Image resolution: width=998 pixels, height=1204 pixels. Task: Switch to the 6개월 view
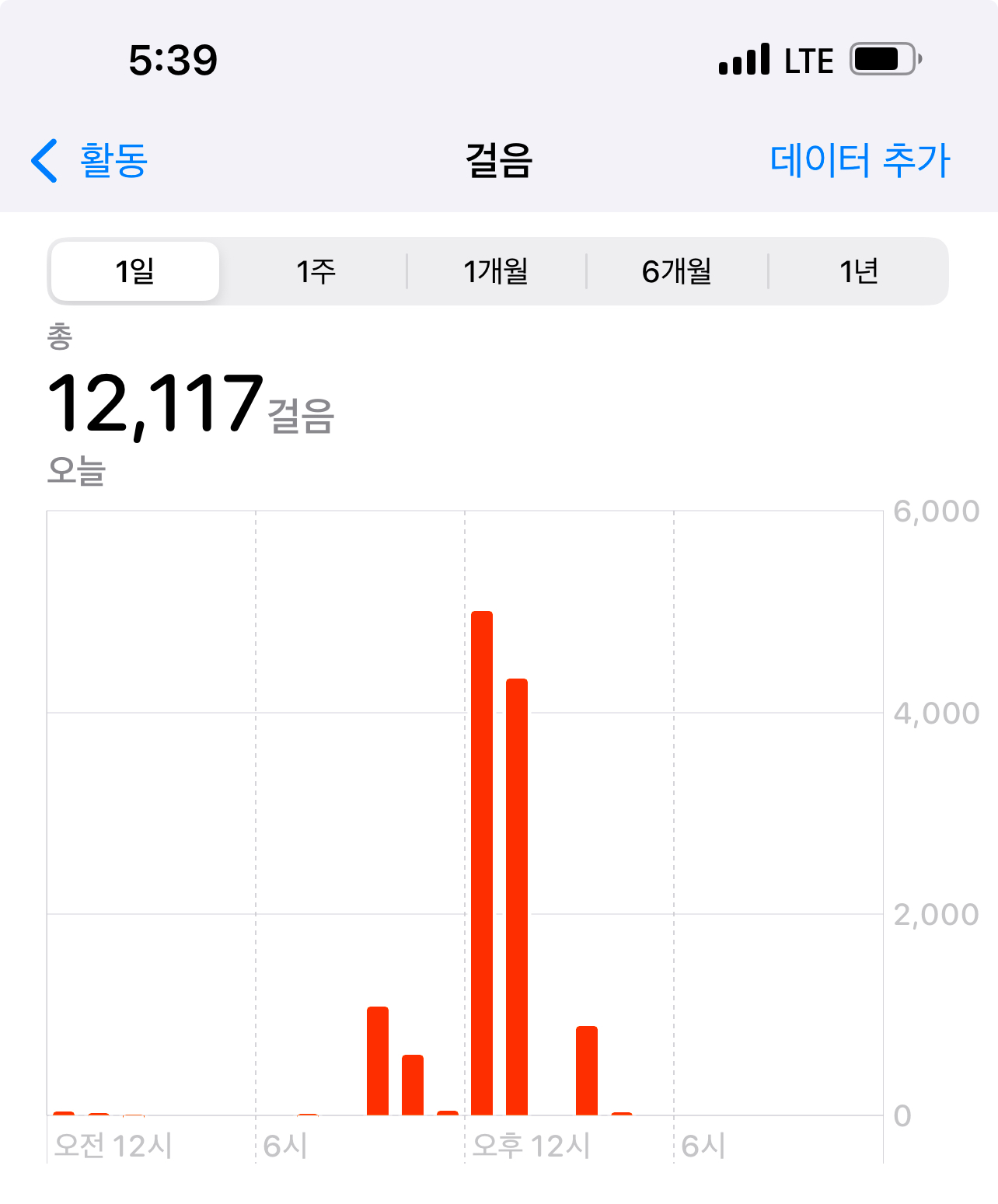tap(677, 271)
